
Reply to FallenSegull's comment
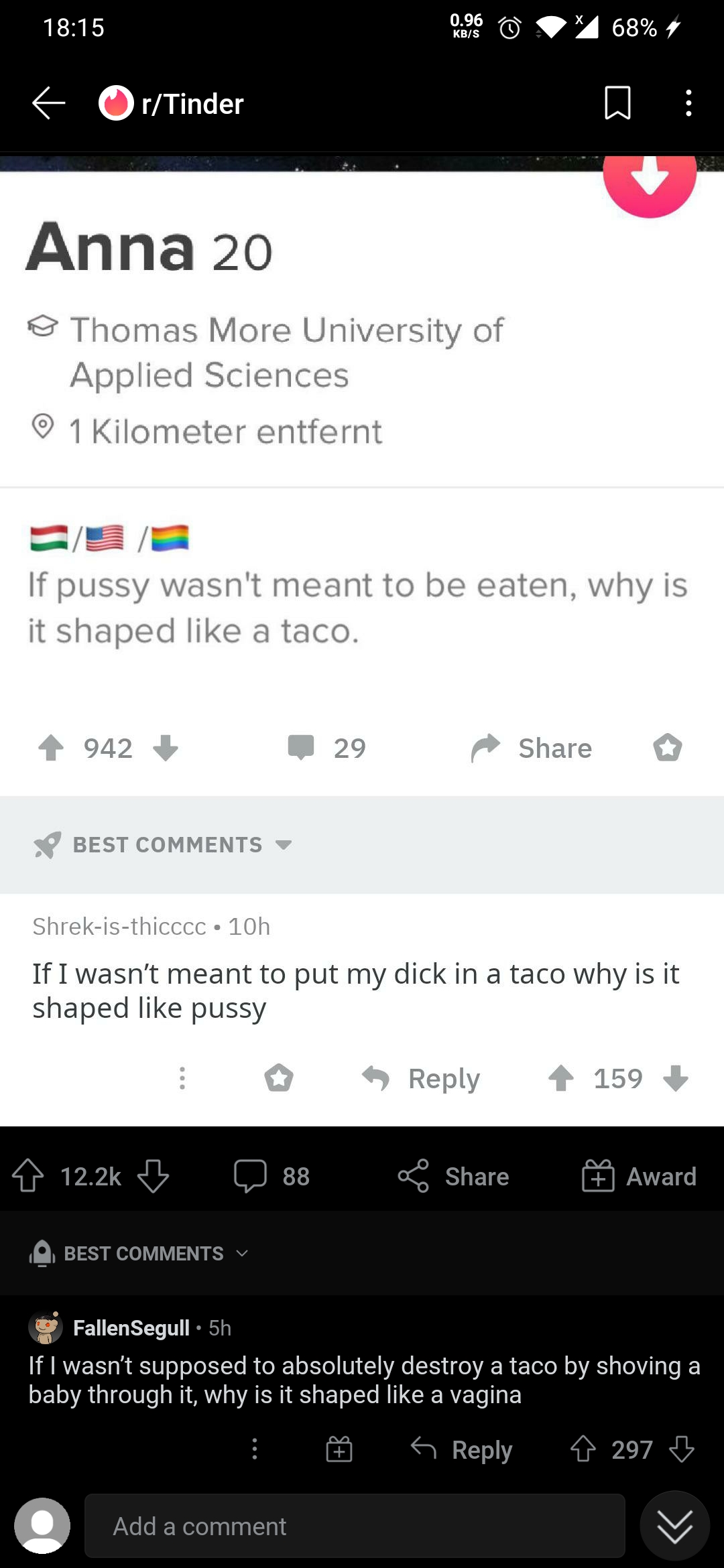[x=462, y=1449]
